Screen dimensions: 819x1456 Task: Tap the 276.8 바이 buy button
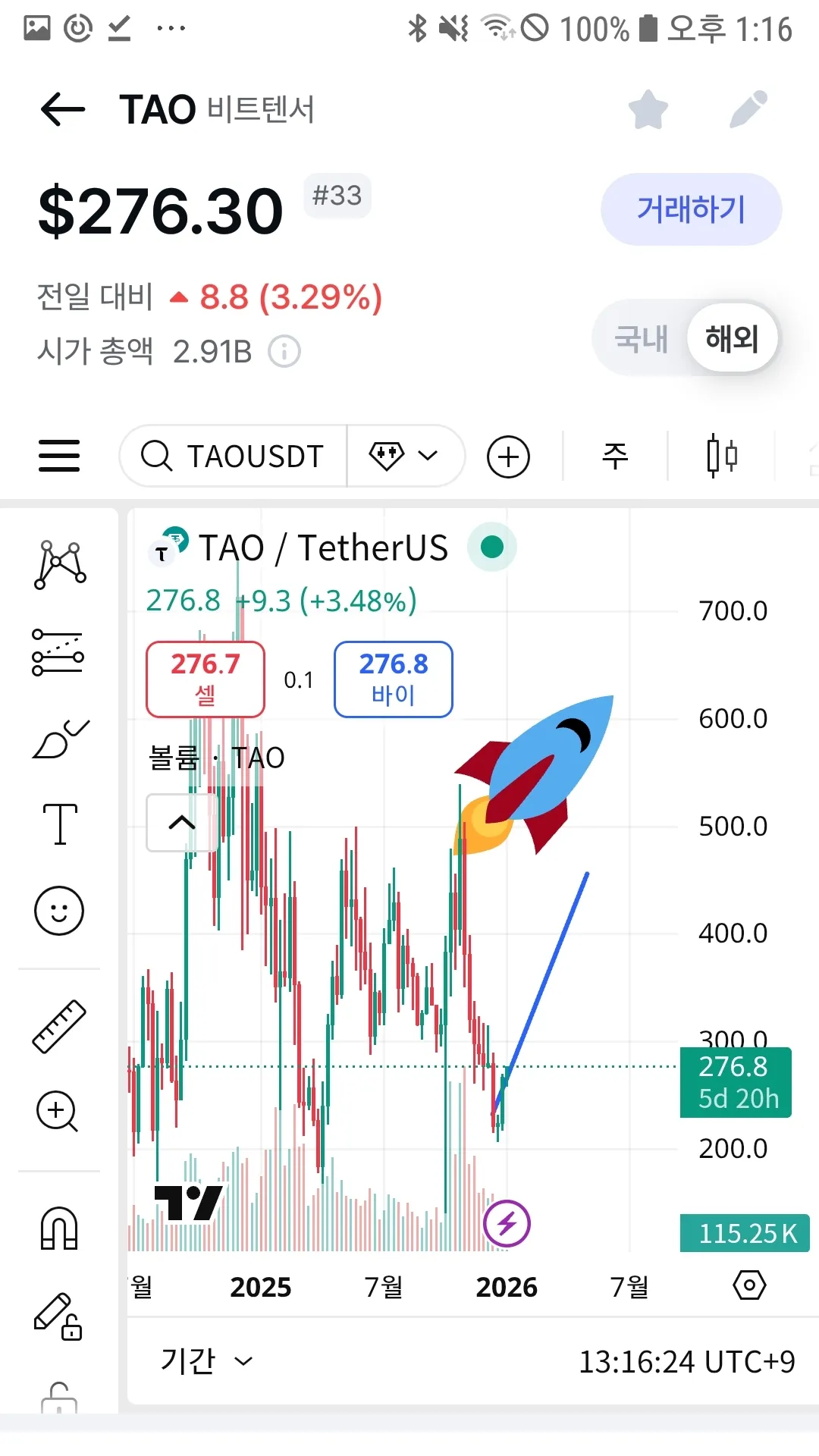(x=393, y=679)
